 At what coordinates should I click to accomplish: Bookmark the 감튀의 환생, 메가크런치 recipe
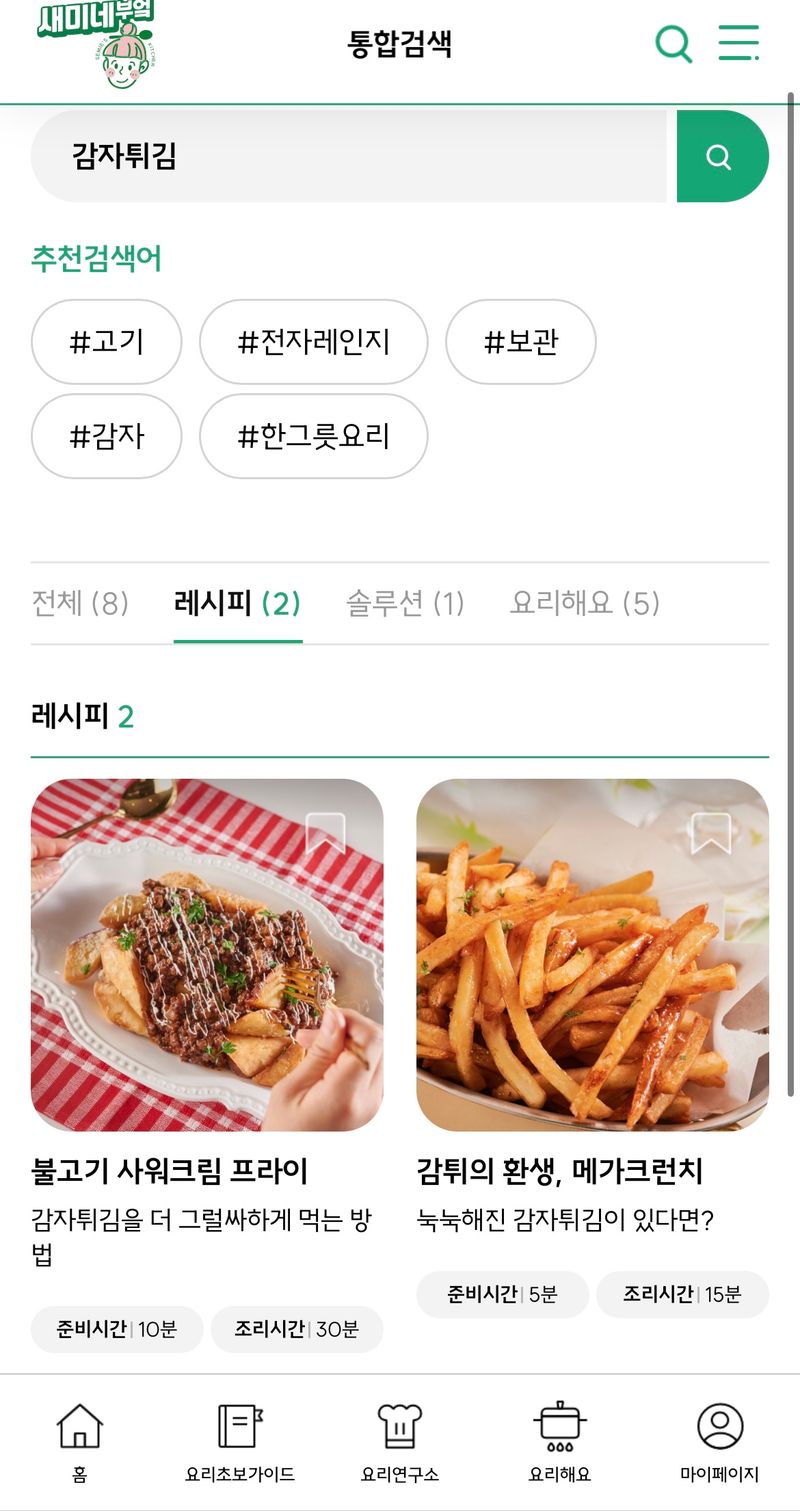click(711, 833)
